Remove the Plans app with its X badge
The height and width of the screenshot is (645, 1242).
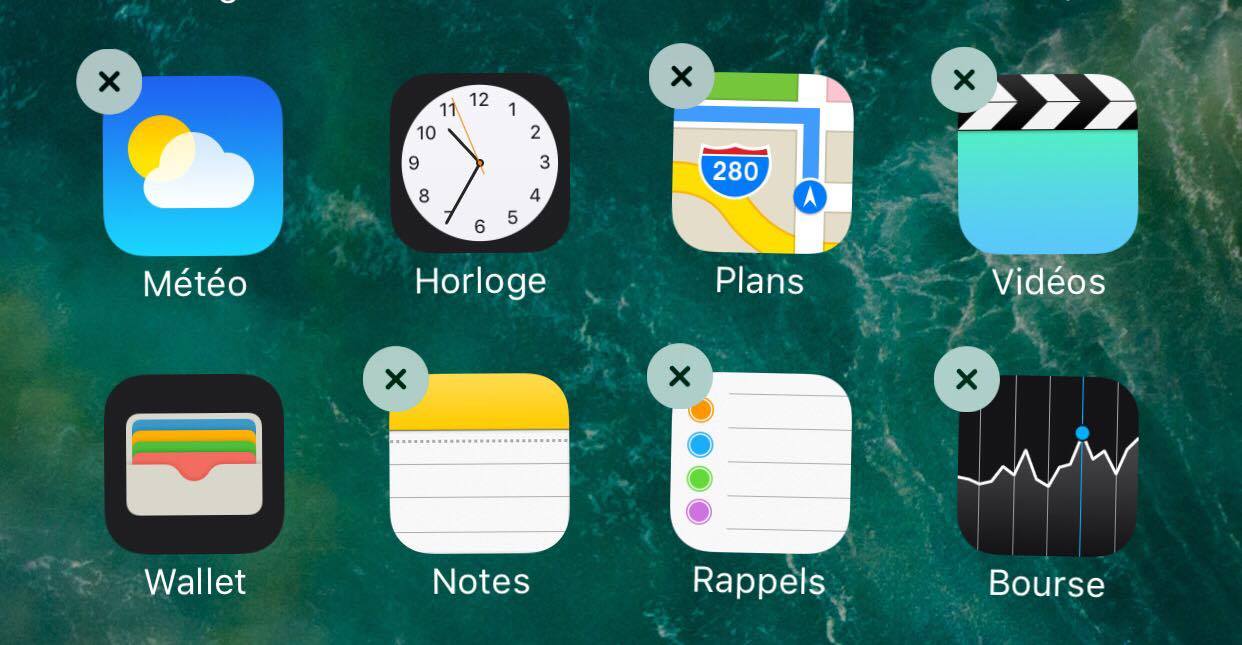tap(681, 76)
